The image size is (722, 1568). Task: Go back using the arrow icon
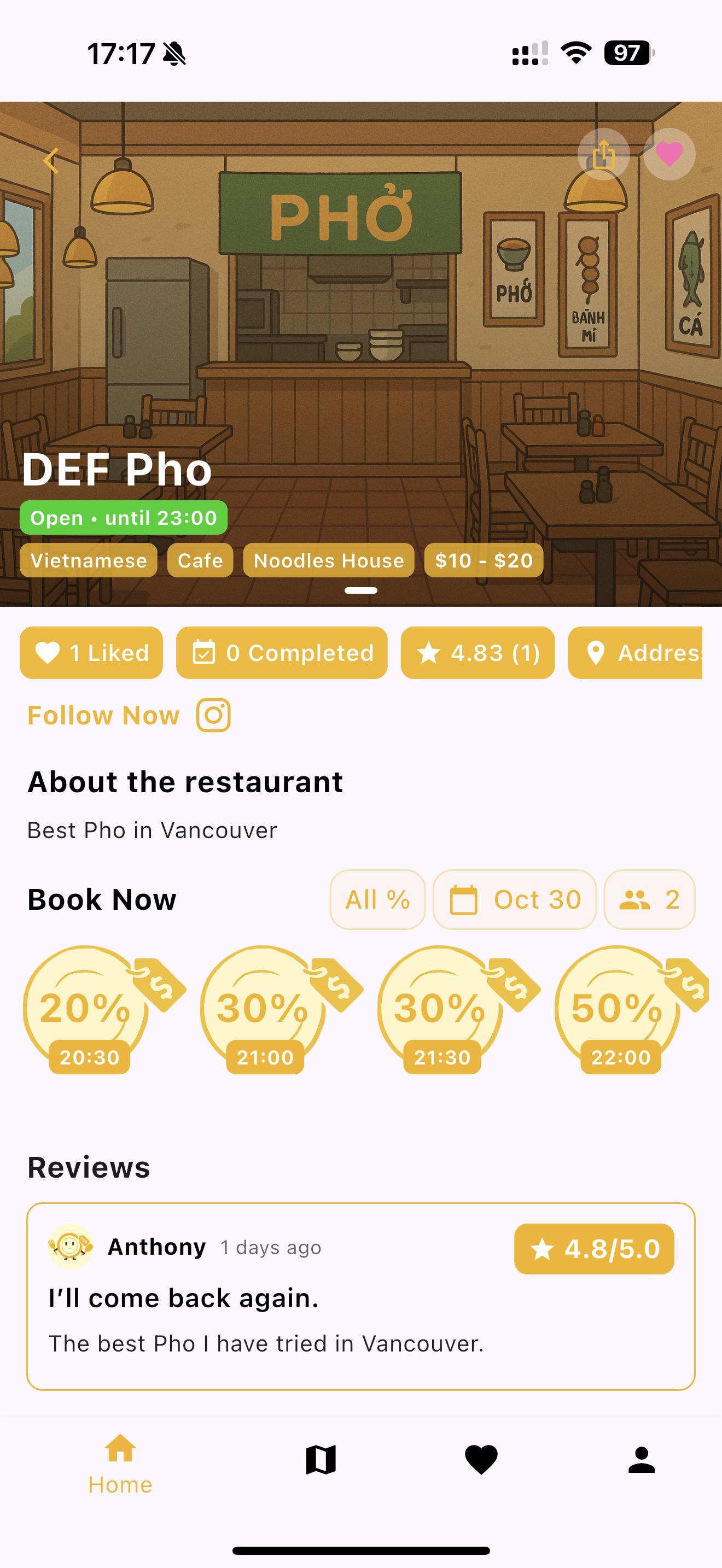pyautogui.click(x=51, y=161)
